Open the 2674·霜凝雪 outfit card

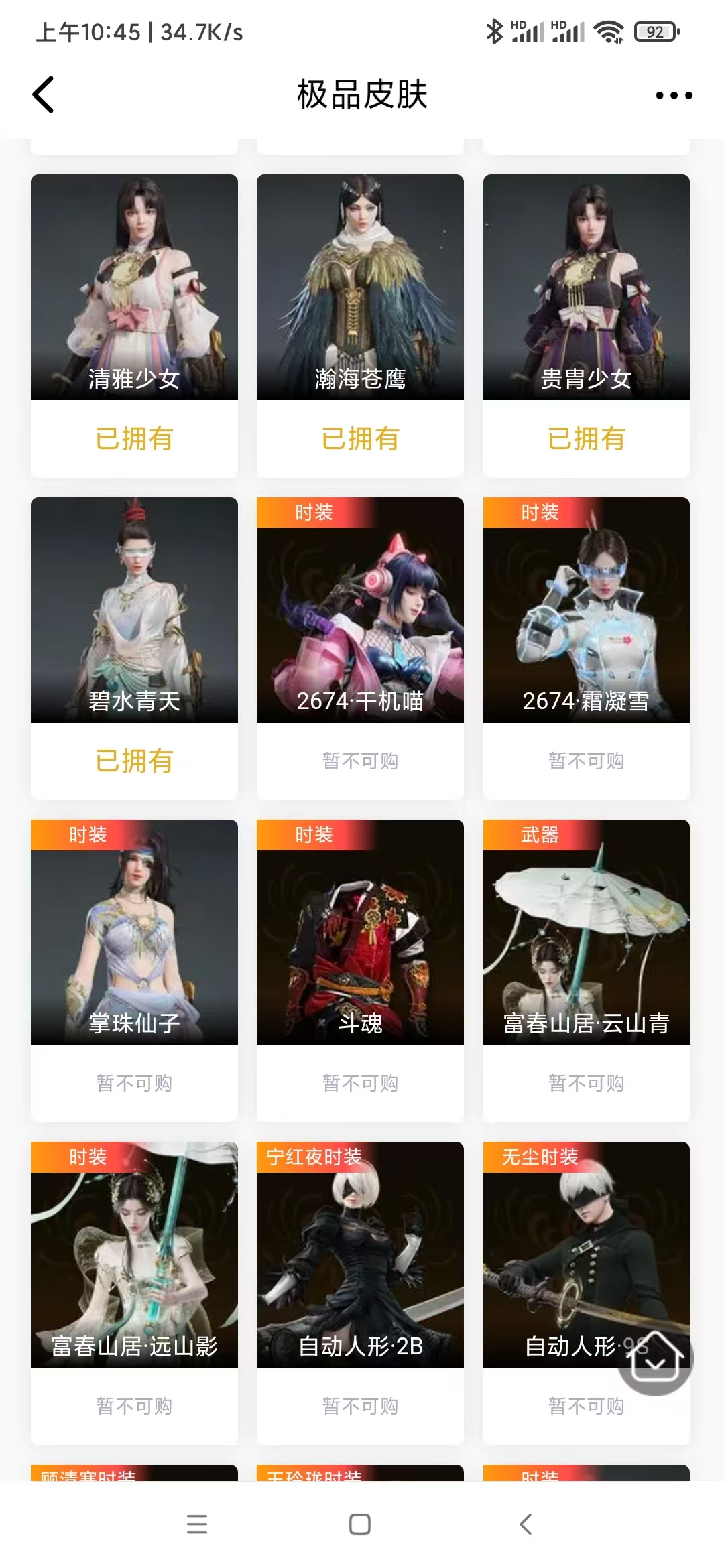pos(586,611)
